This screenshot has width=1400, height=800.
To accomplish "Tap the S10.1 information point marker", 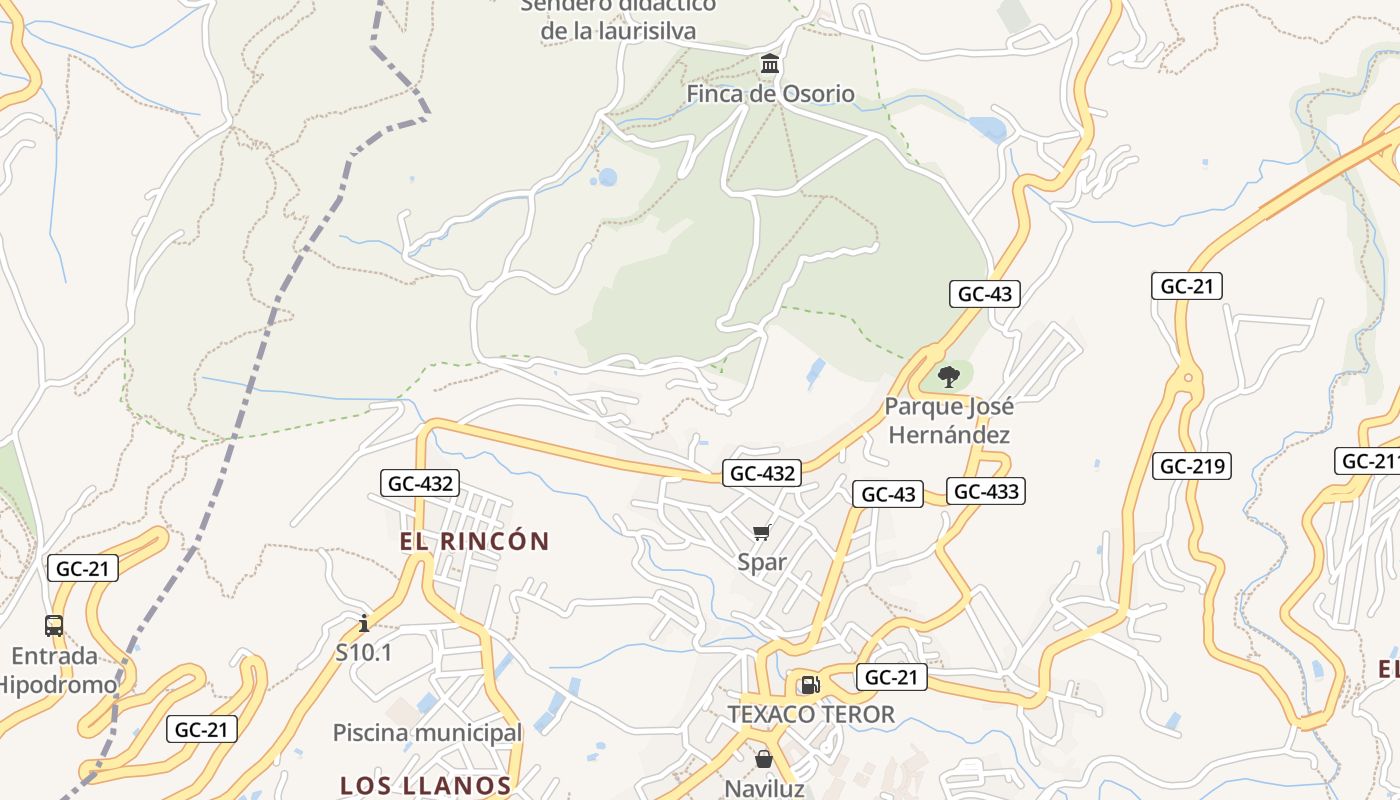I will pos(364,623).
